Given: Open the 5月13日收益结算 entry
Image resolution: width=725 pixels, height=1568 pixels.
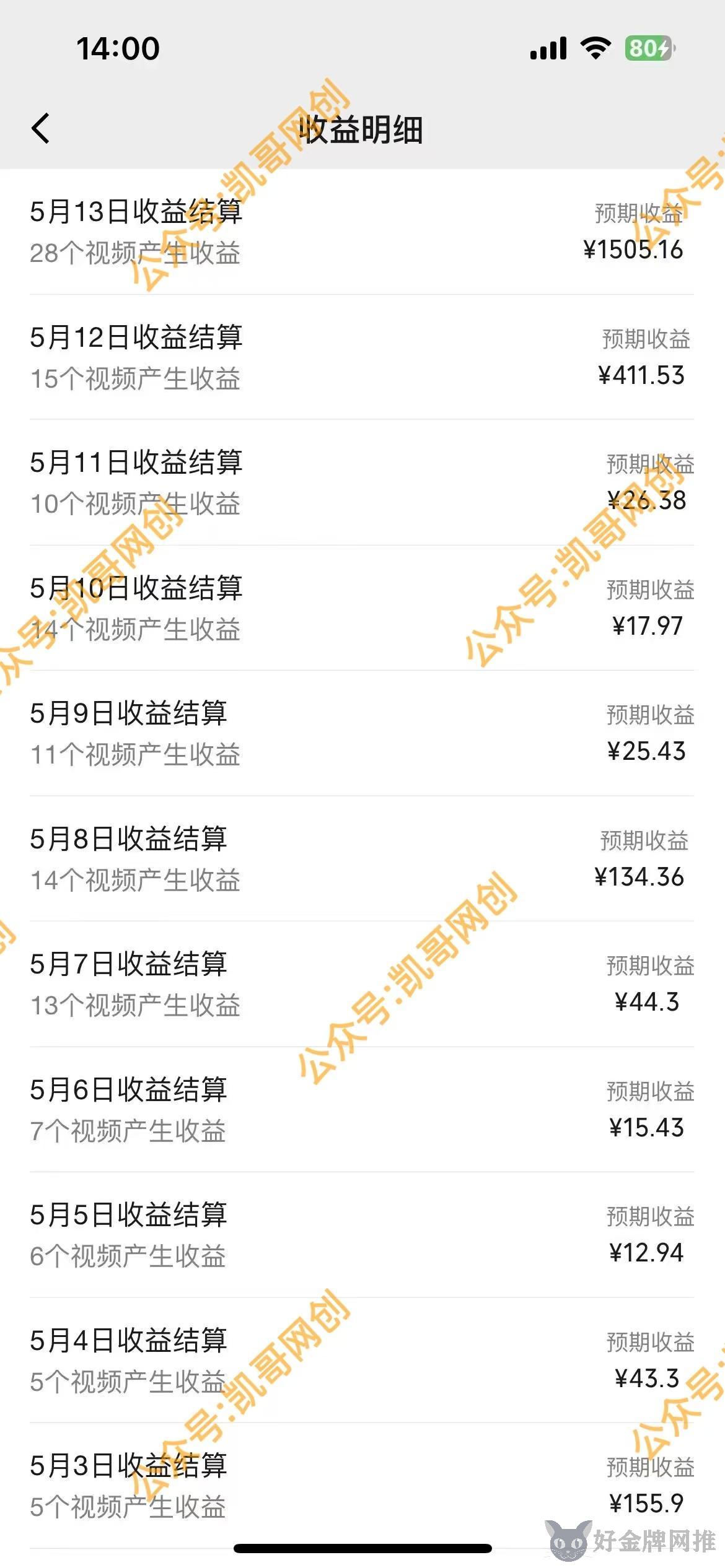Looking at the screenshot, I should click(362, 232).
